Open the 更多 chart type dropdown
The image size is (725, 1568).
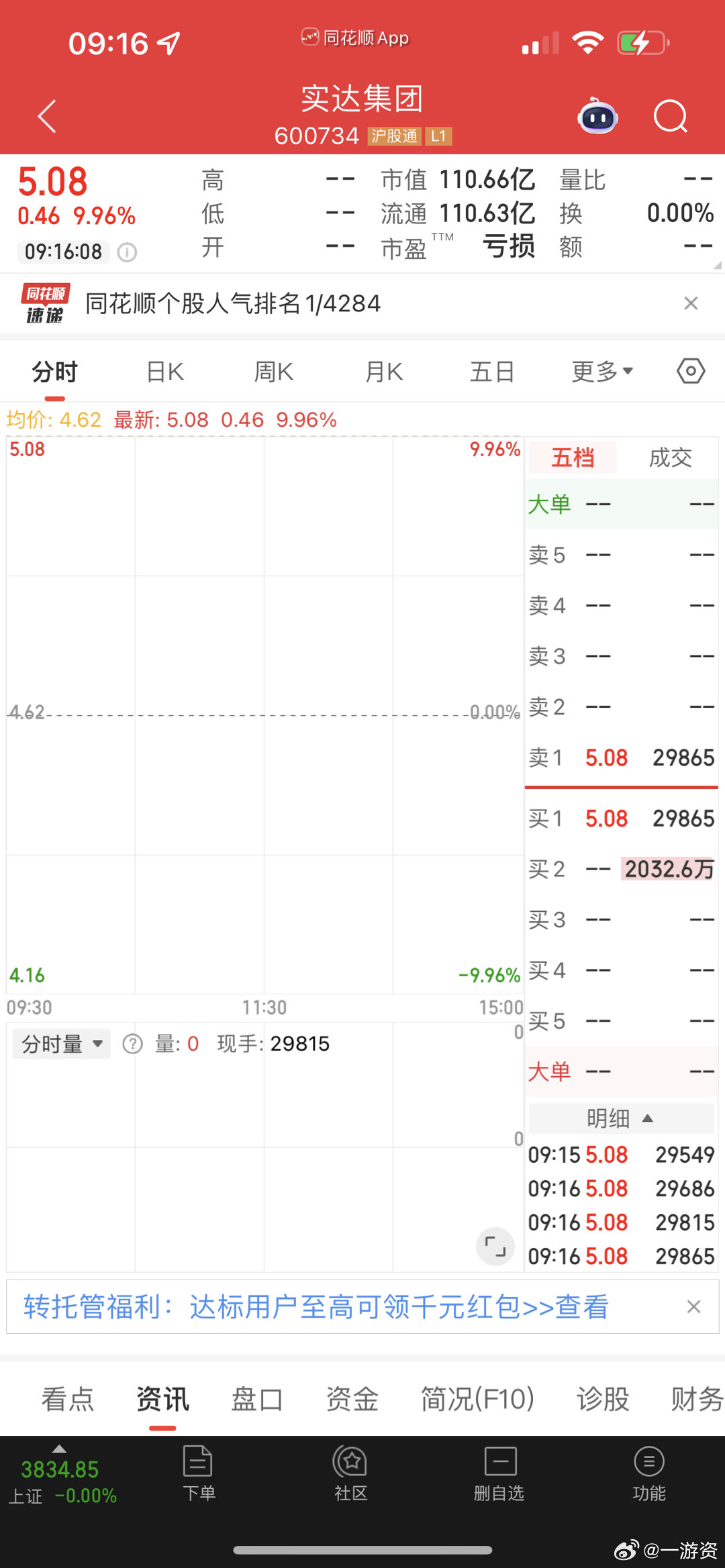pyautogui.click(x=599, y=370)
